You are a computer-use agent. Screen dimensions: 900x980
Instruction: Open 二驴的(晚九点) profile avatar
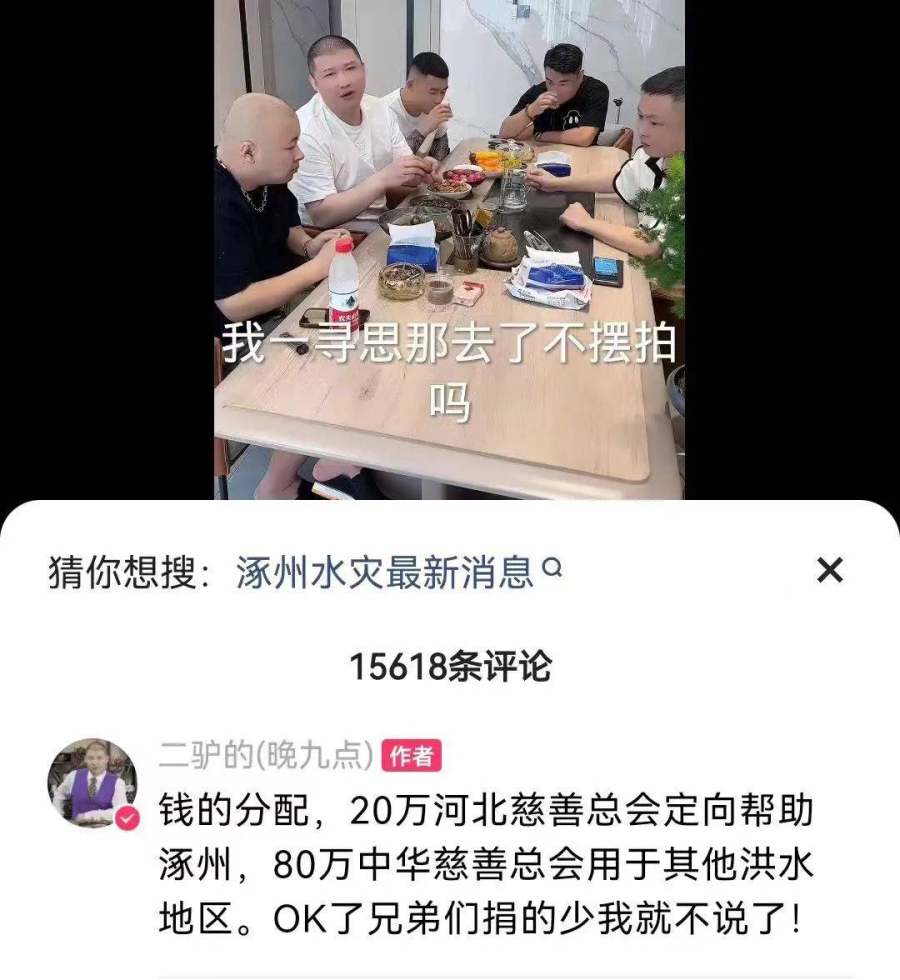(x=92, y=783)
